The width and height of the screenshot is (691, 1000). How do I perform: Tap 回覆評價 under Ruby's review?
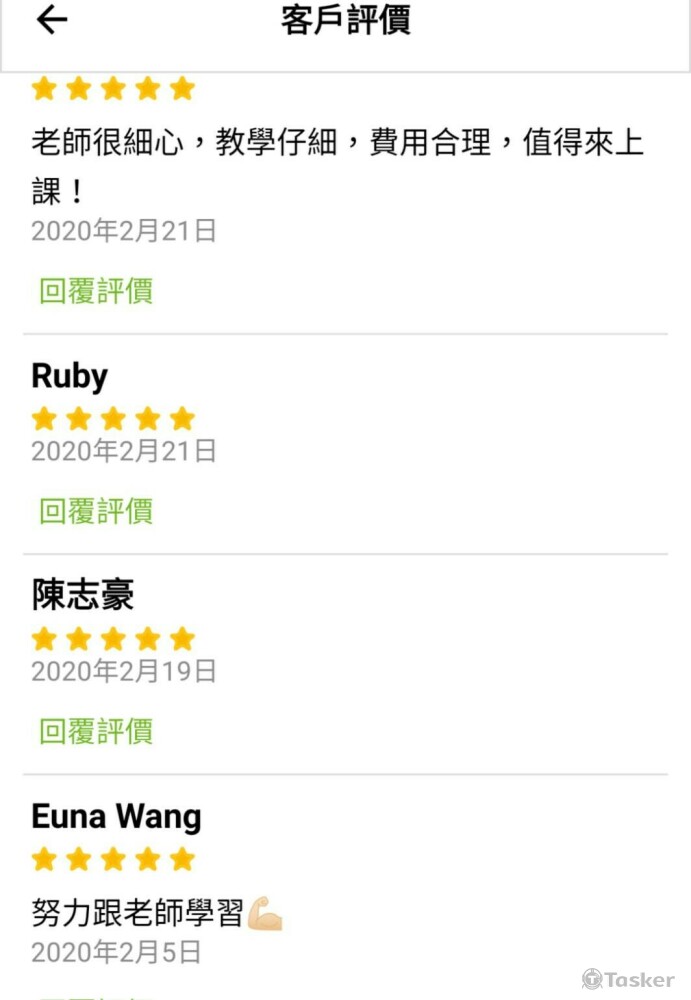click(96, 512)
